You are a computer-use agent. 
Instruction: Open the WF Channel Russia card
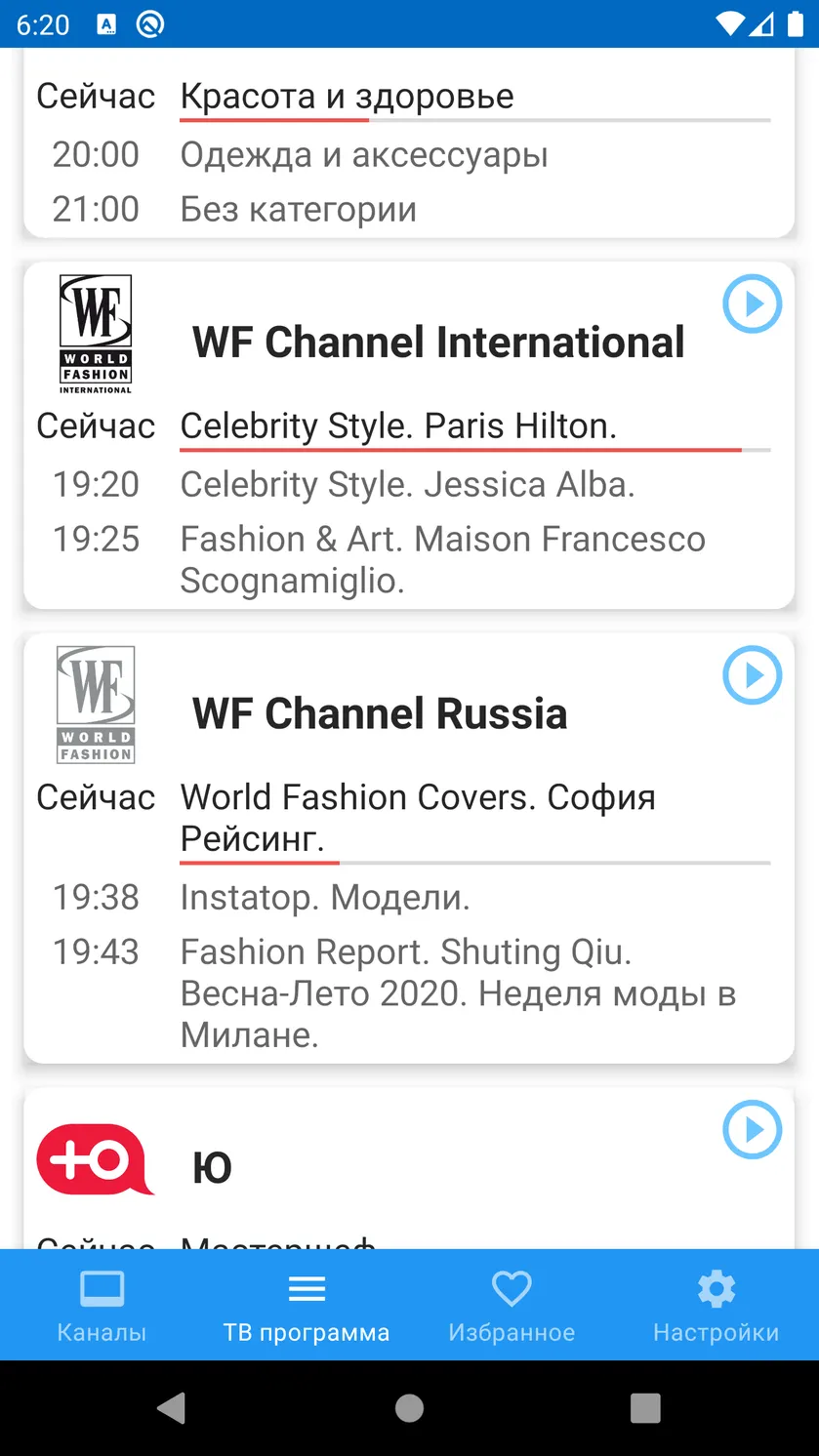click(409, 848)
